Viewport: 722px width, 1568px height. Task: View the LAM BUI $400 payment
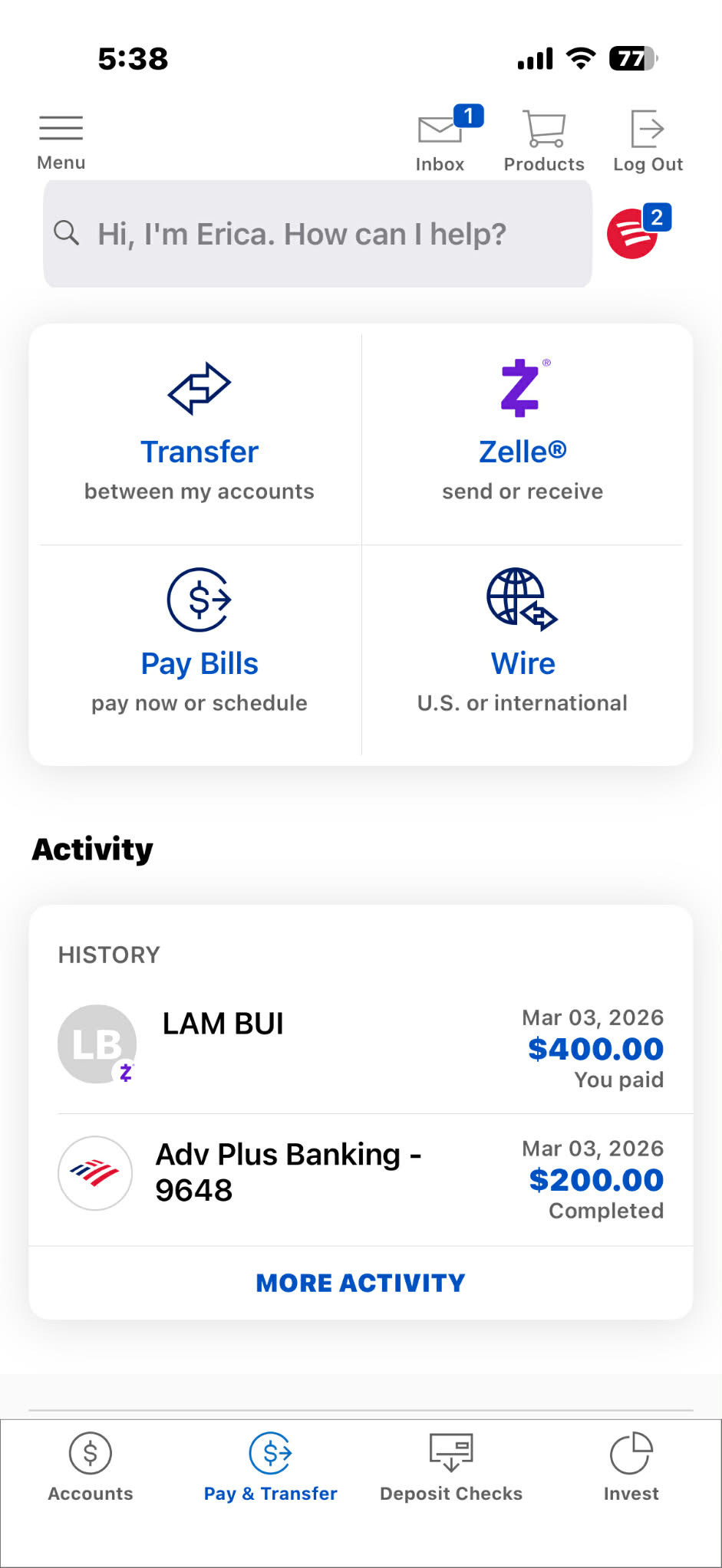click(x=361, y=1046)
